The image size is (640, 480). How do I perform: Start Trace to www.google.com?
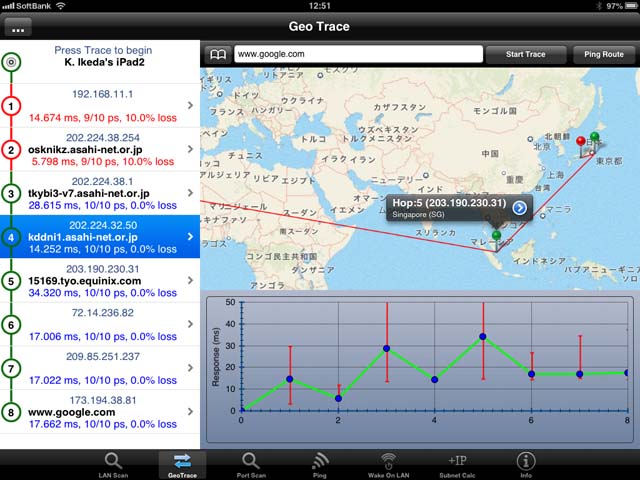pos(525,54)
